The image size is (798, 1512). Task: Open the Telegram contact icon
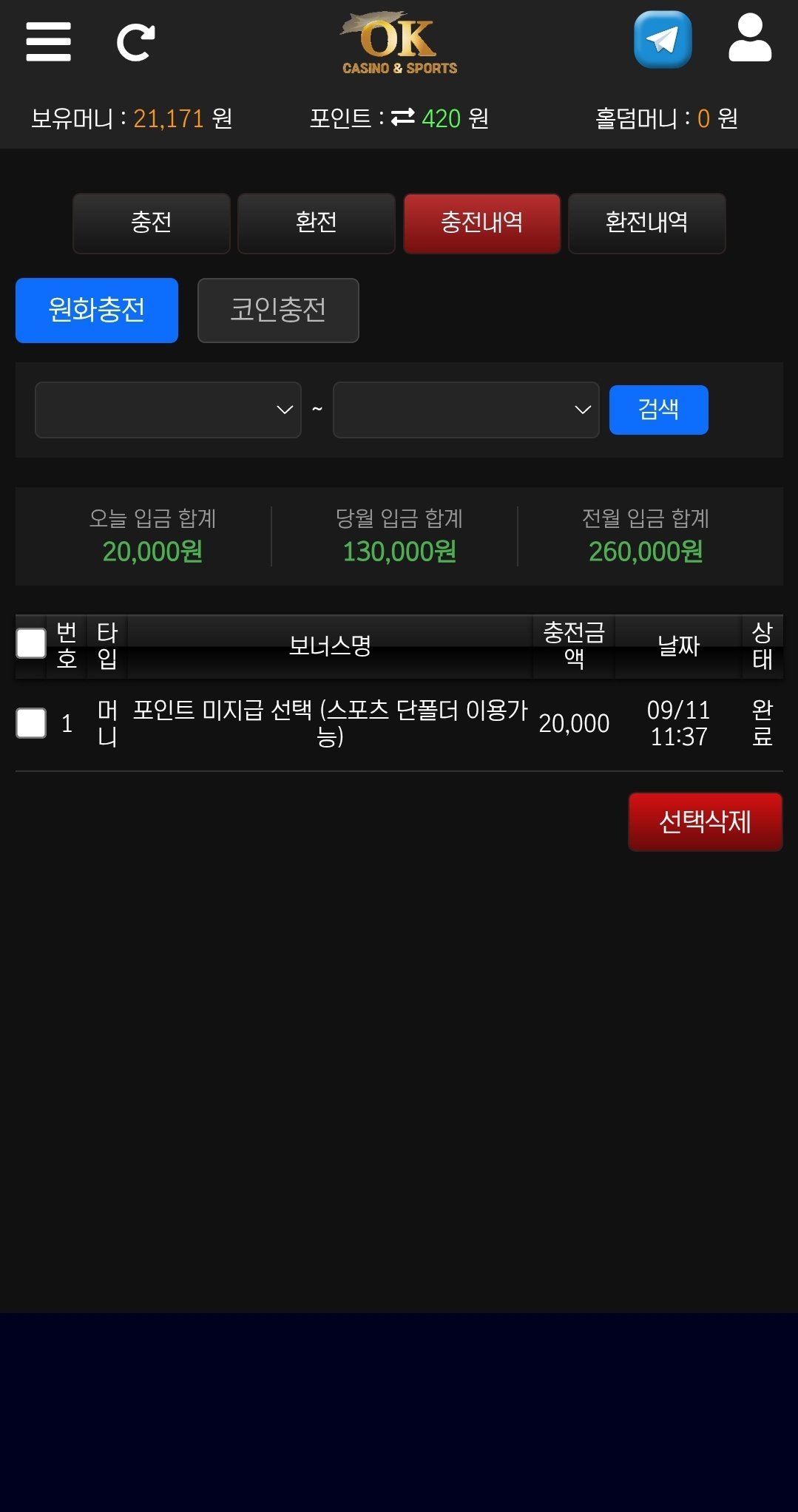coord(663,40)
